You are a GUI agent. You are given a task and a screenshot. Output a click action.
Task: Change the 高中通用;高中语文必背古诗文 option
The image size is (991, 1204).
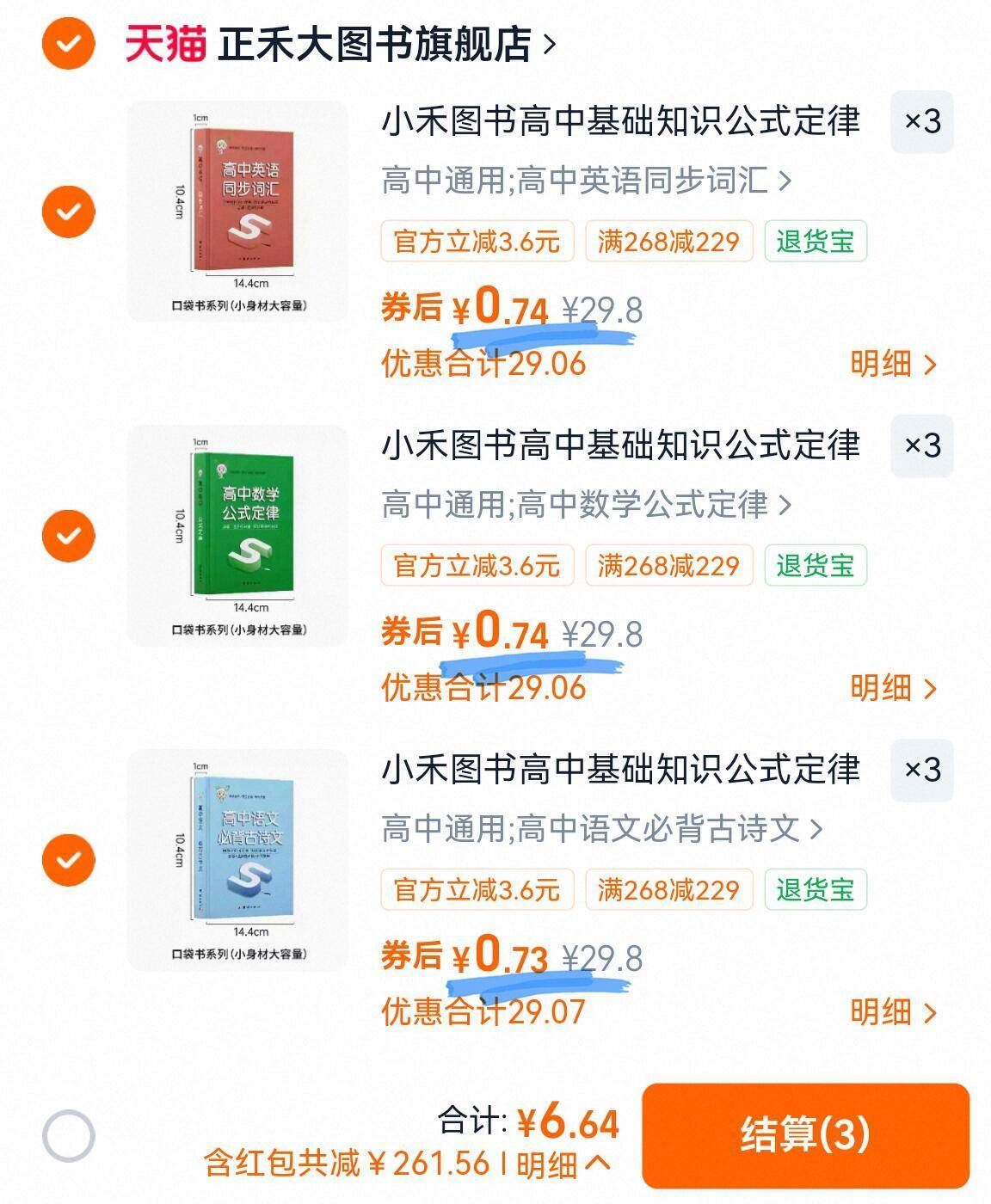click(600, 829)
